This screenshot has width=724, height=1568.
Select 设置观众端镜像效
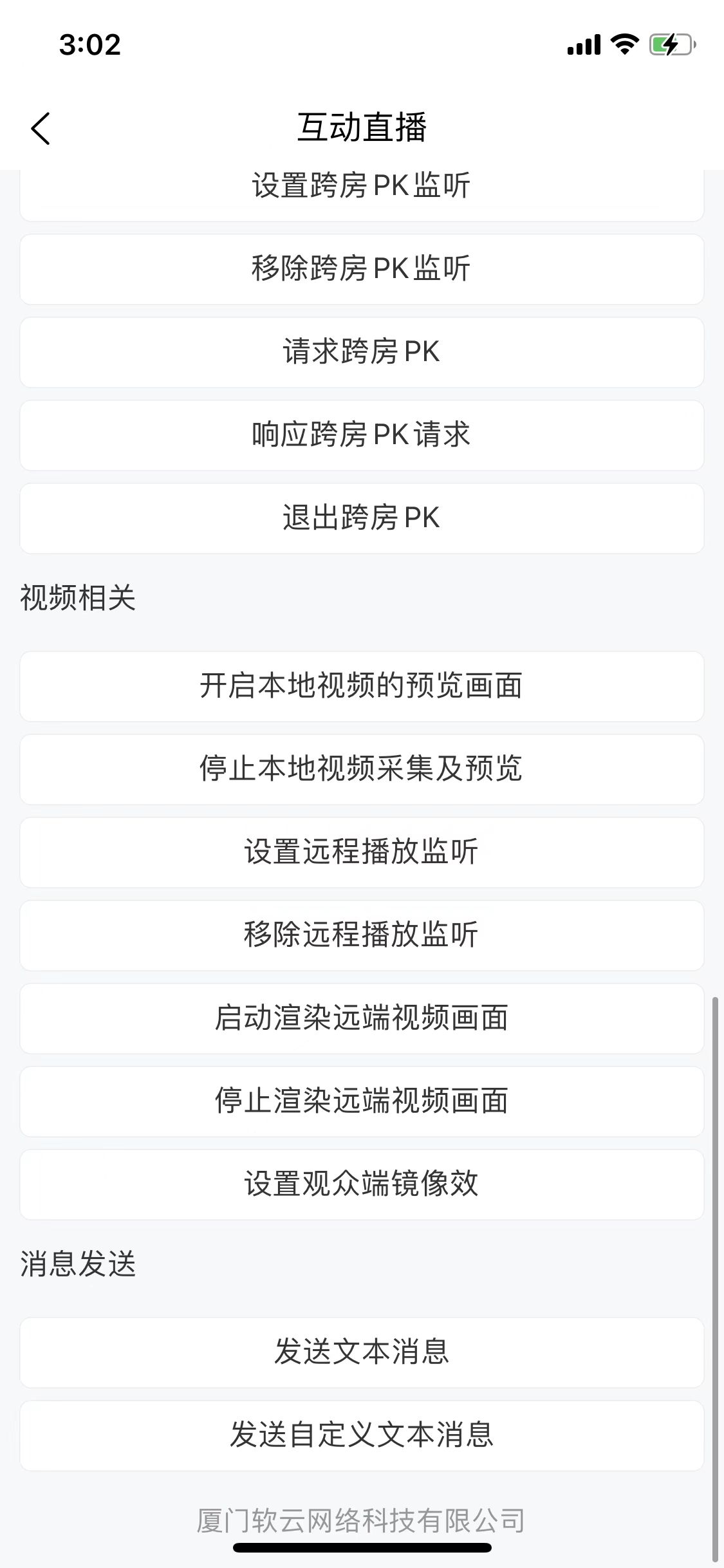pyautogui.click(x=362, y=1184)
